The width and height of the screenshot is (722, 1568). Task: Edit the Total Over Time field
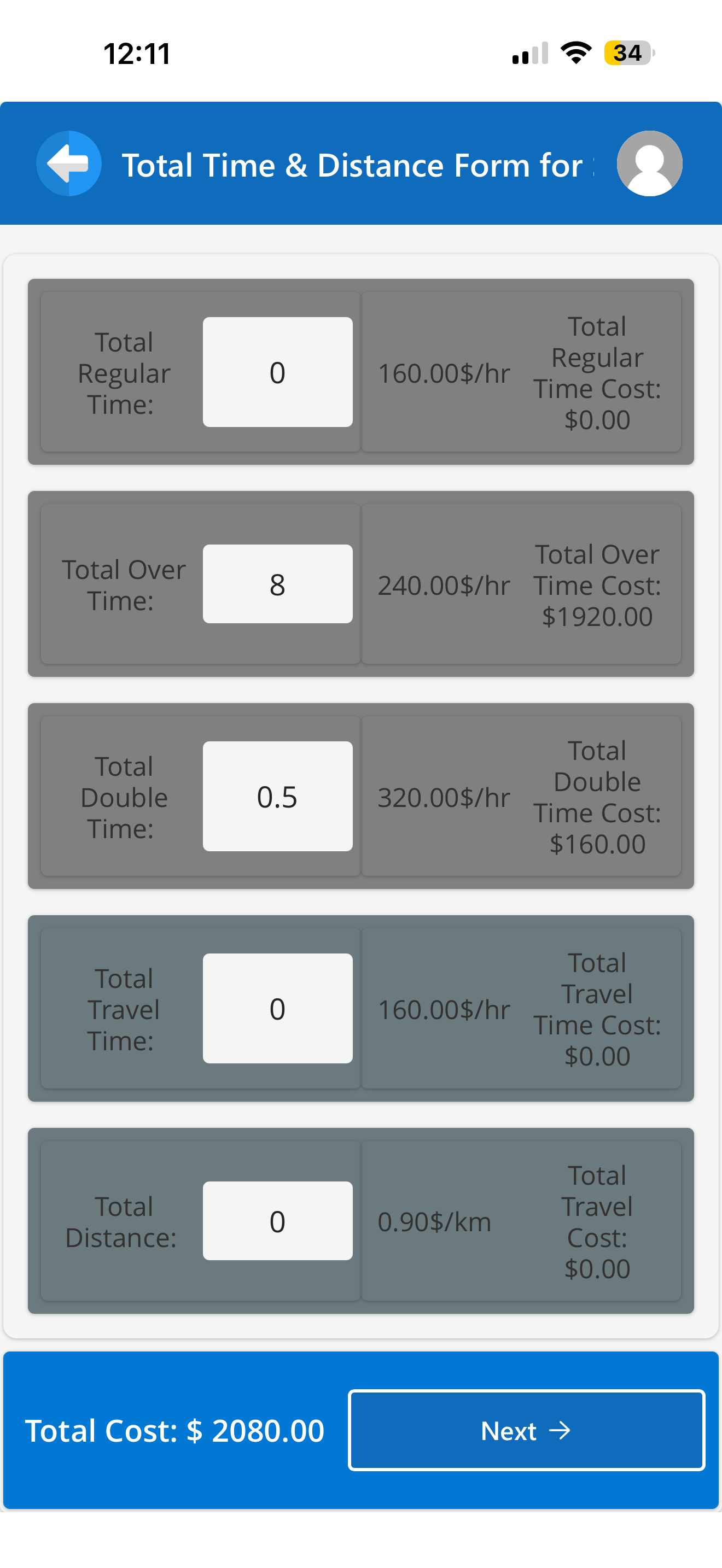tap(278, 584)
